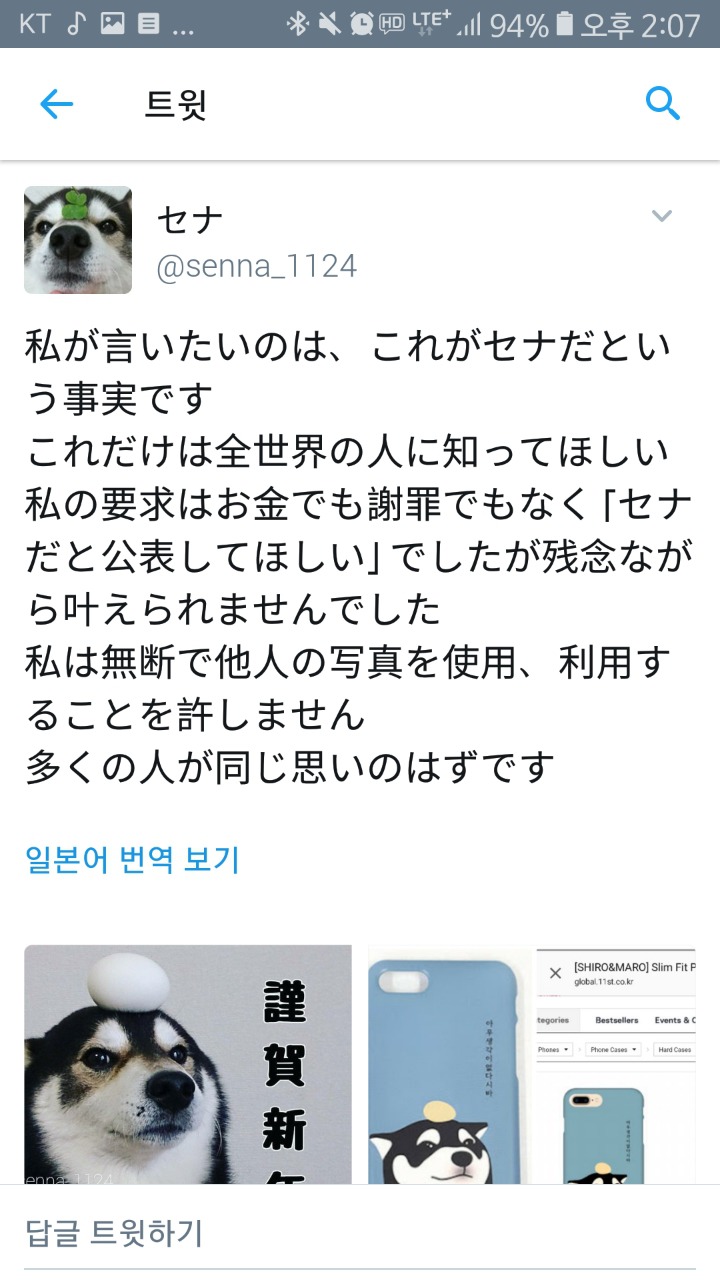This screenshot has height=1280, width=720.
Task: Switch to the Bestsellers tab
Action: 618,1020
